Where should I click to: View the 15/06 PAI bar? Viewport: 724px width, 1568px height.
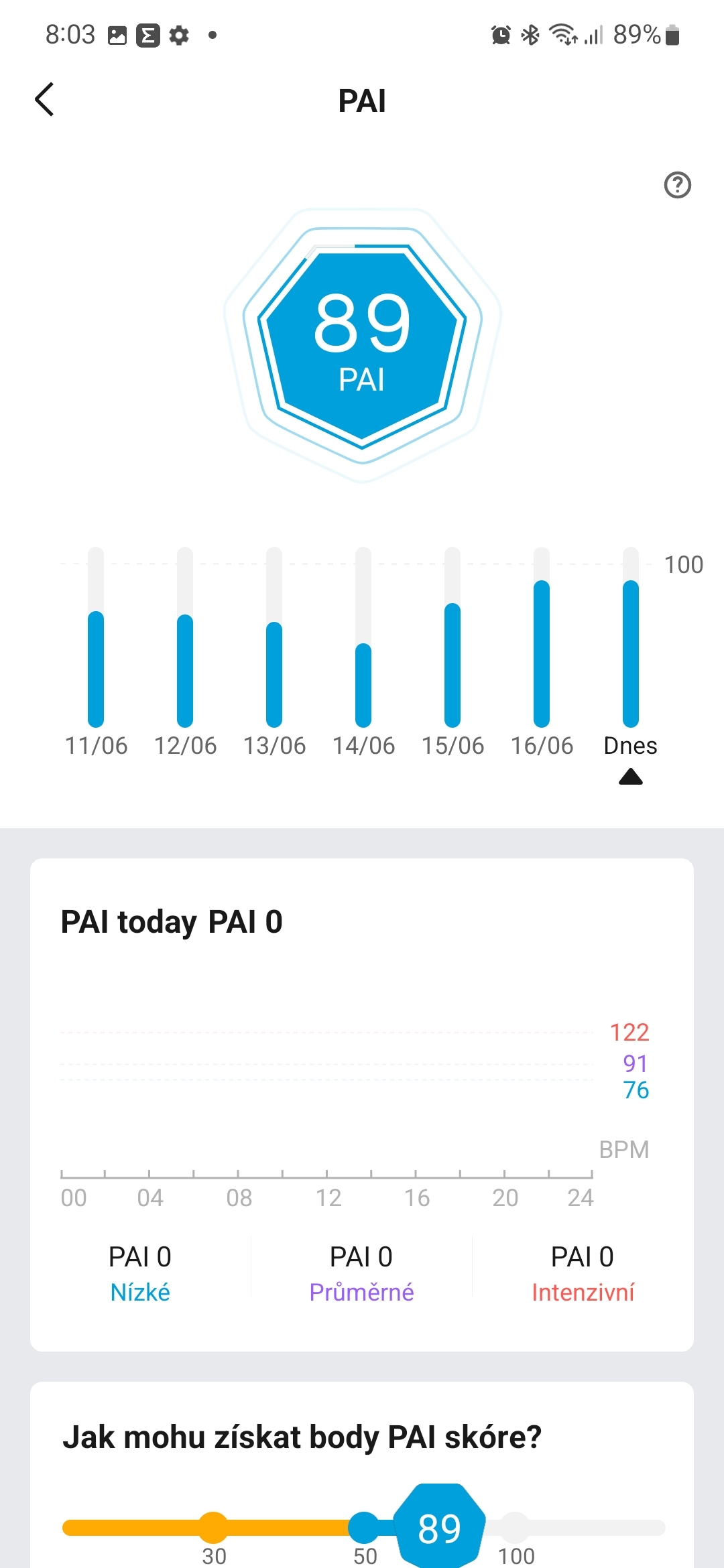click(x=452, y=665)
